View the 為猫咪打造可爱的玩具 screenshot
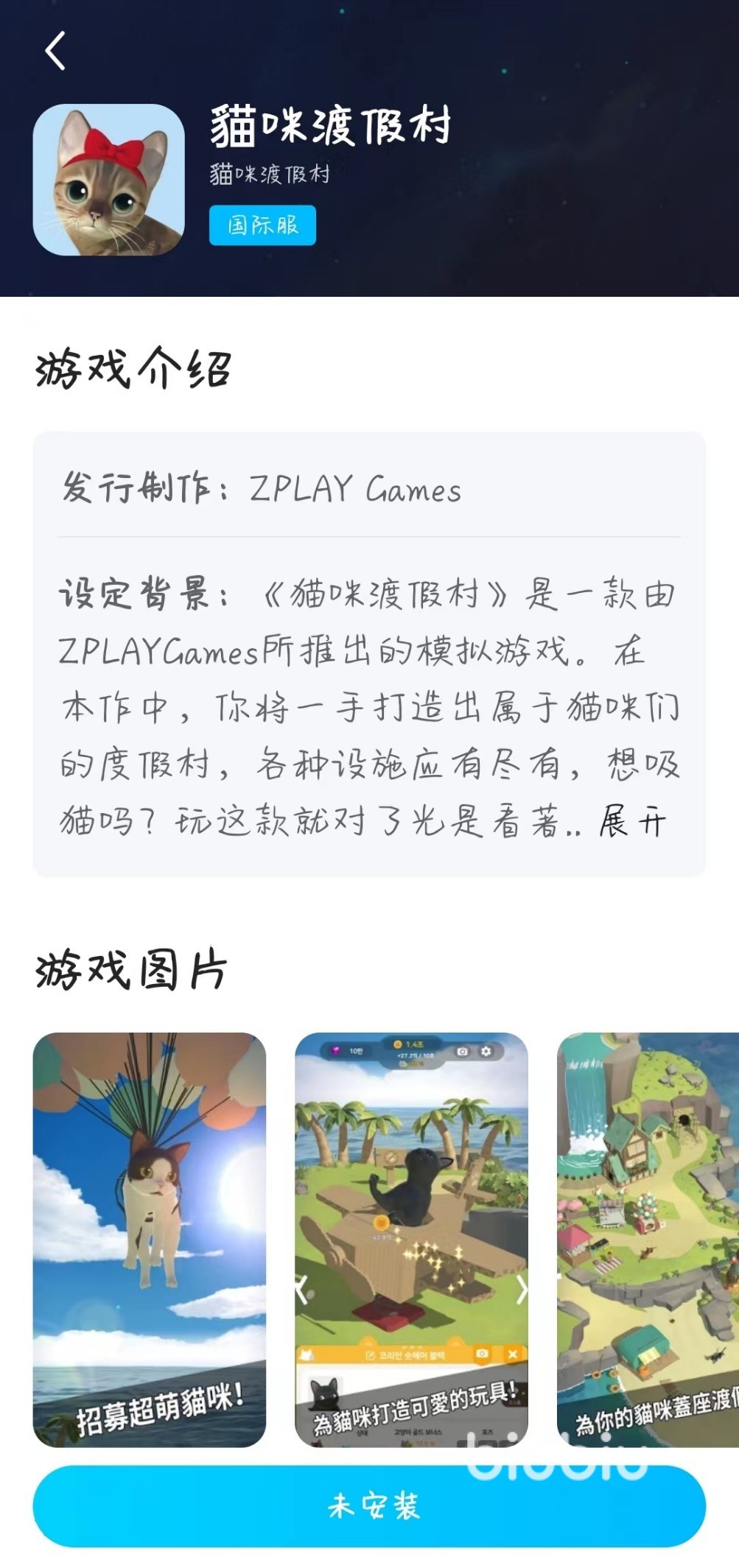 (411, 1239)
